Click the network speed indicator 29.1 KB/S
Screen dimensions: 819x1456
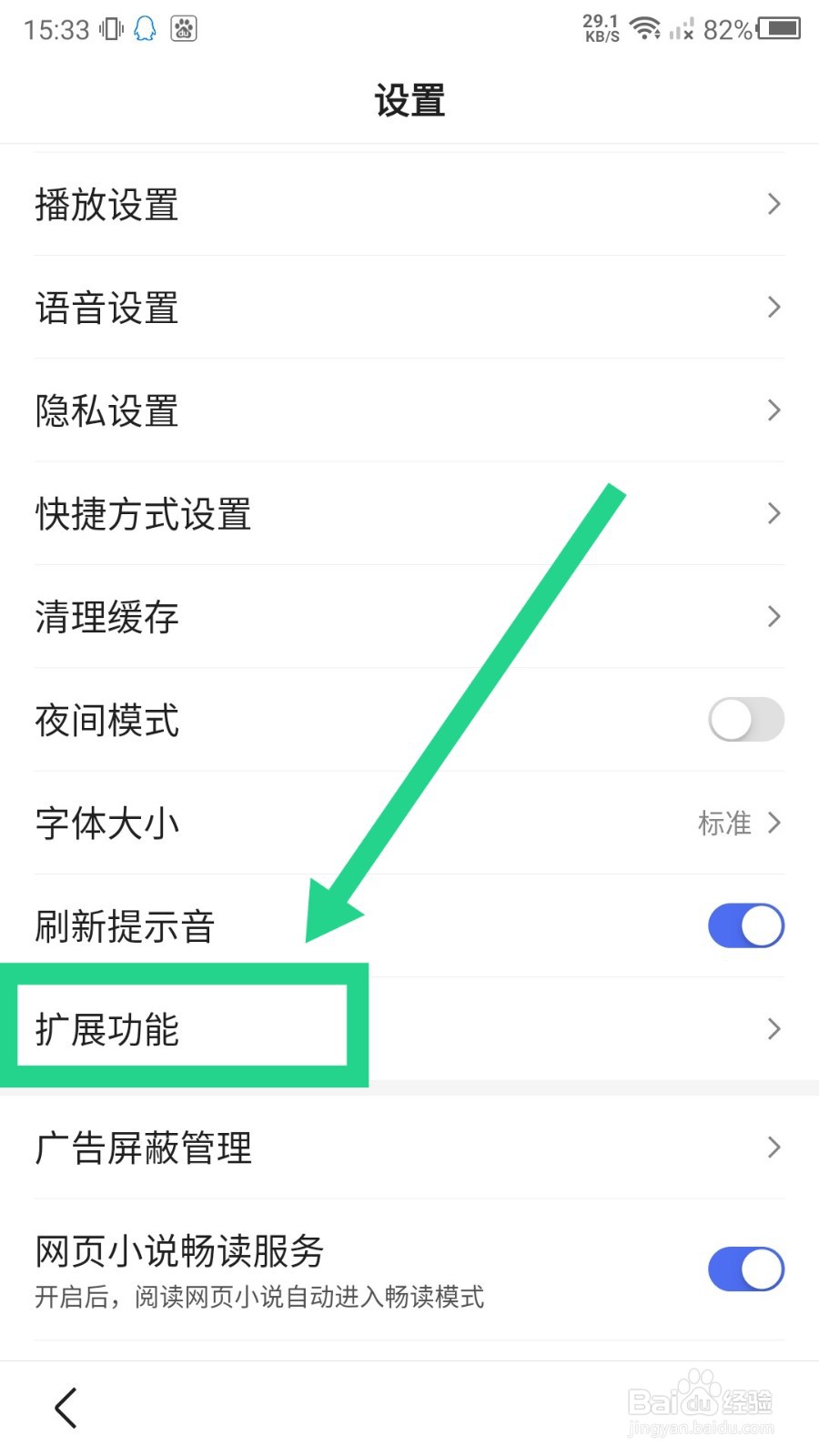(602, 27)
